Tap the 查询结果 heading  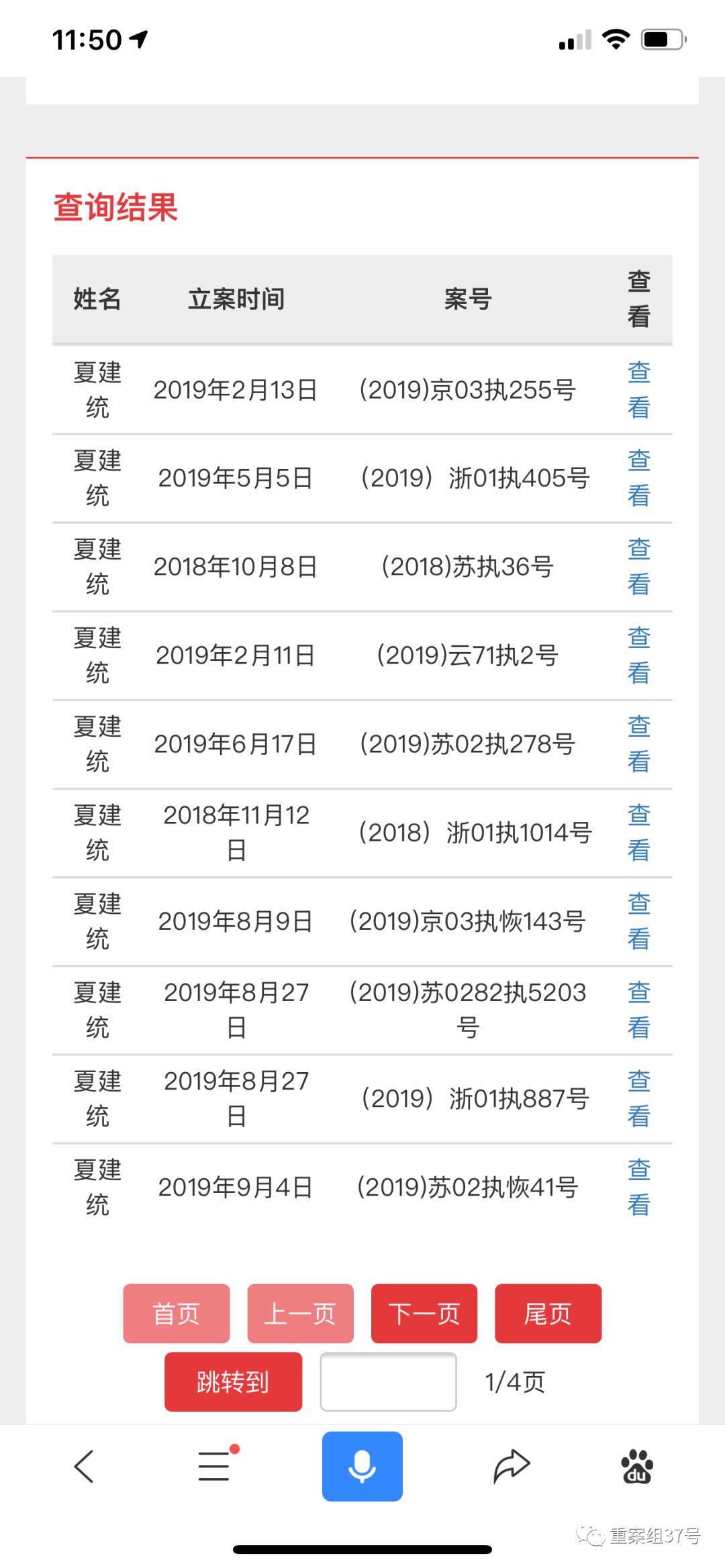[115, 208]
